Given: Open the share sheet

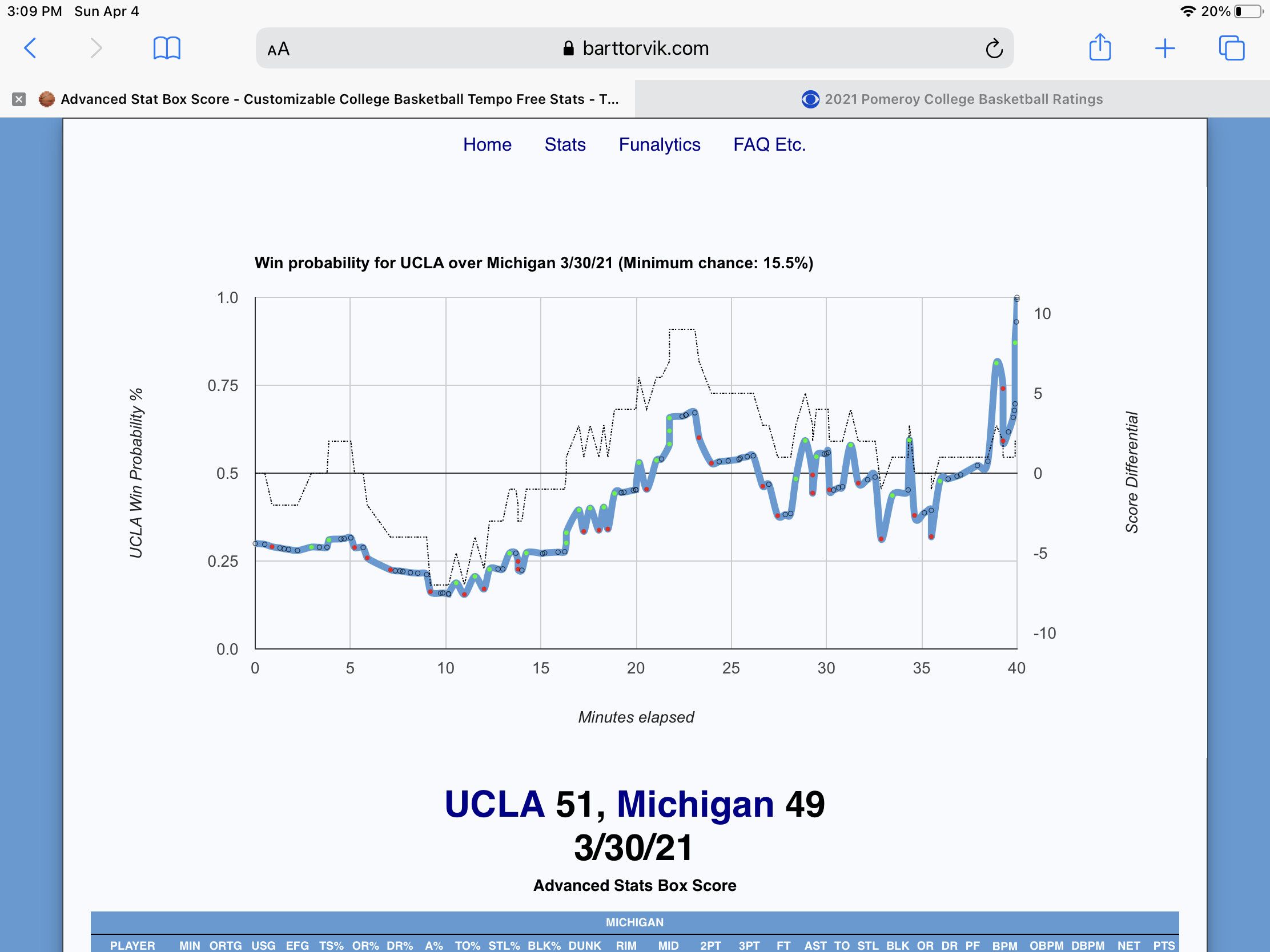Looking at the screenshot, I should (1099, 47).
